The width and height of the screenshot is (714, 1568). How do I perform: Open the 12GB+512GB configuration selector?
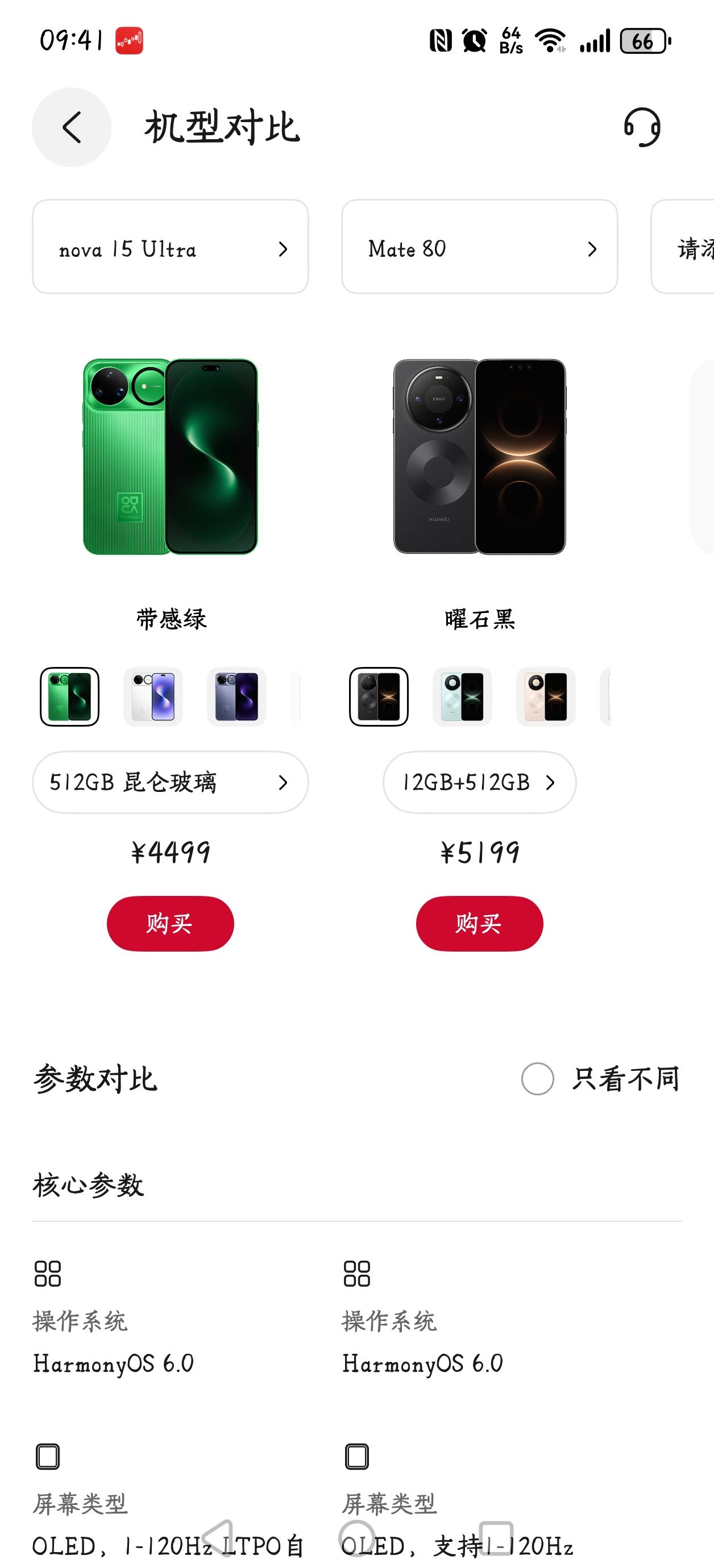coord(479,783)
